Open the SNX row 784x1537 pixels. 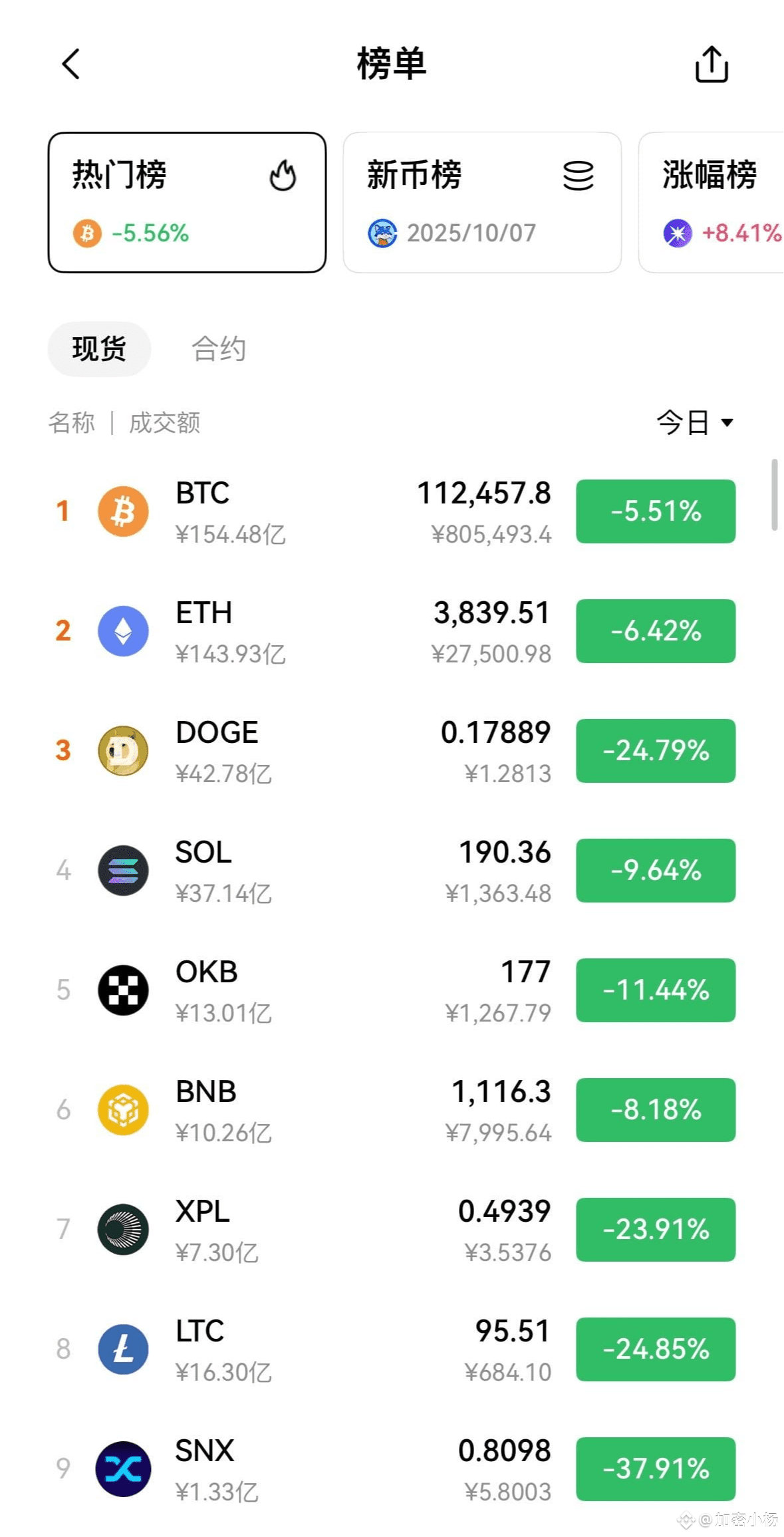tap(392, 1469)
